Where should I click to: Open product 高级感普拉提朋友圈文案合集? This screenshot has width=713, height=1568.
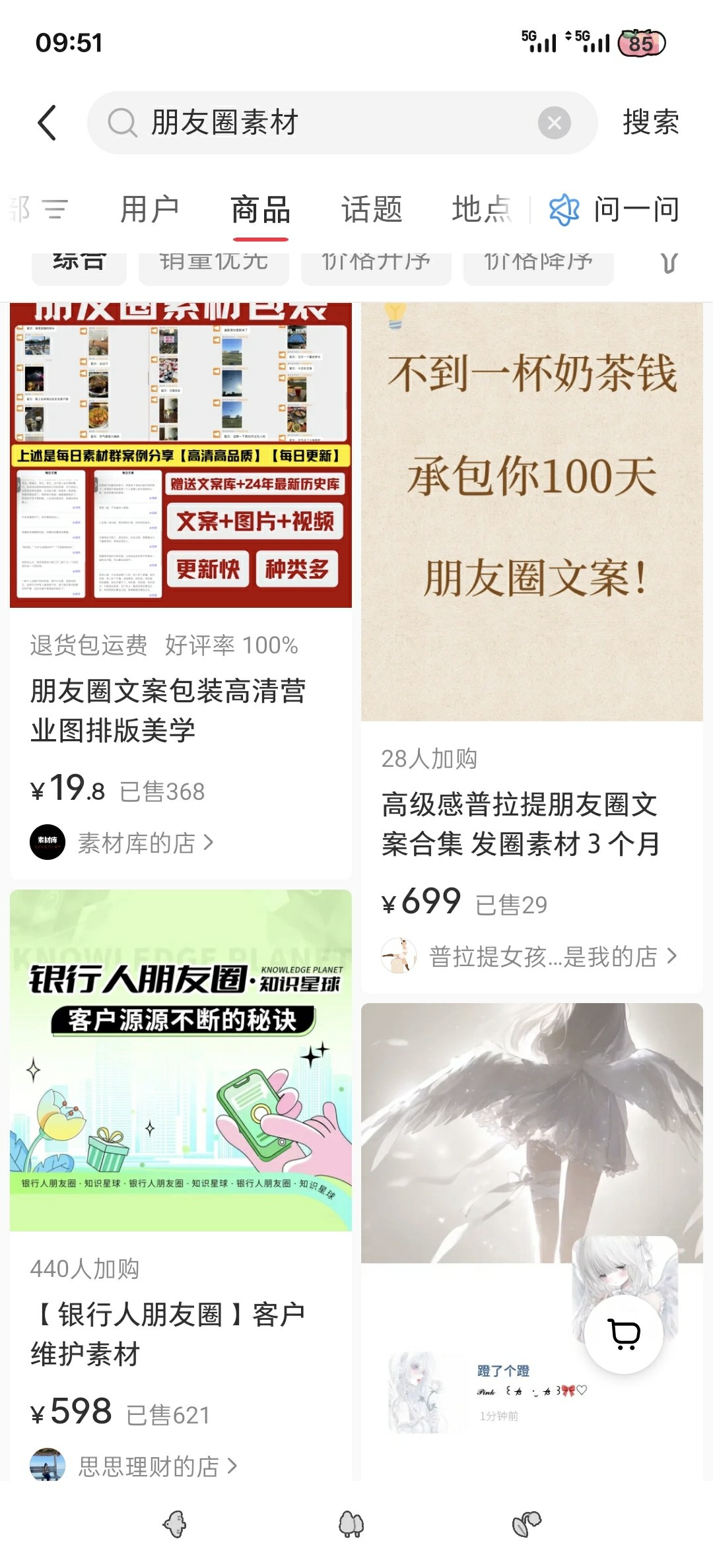coord(520,824)
